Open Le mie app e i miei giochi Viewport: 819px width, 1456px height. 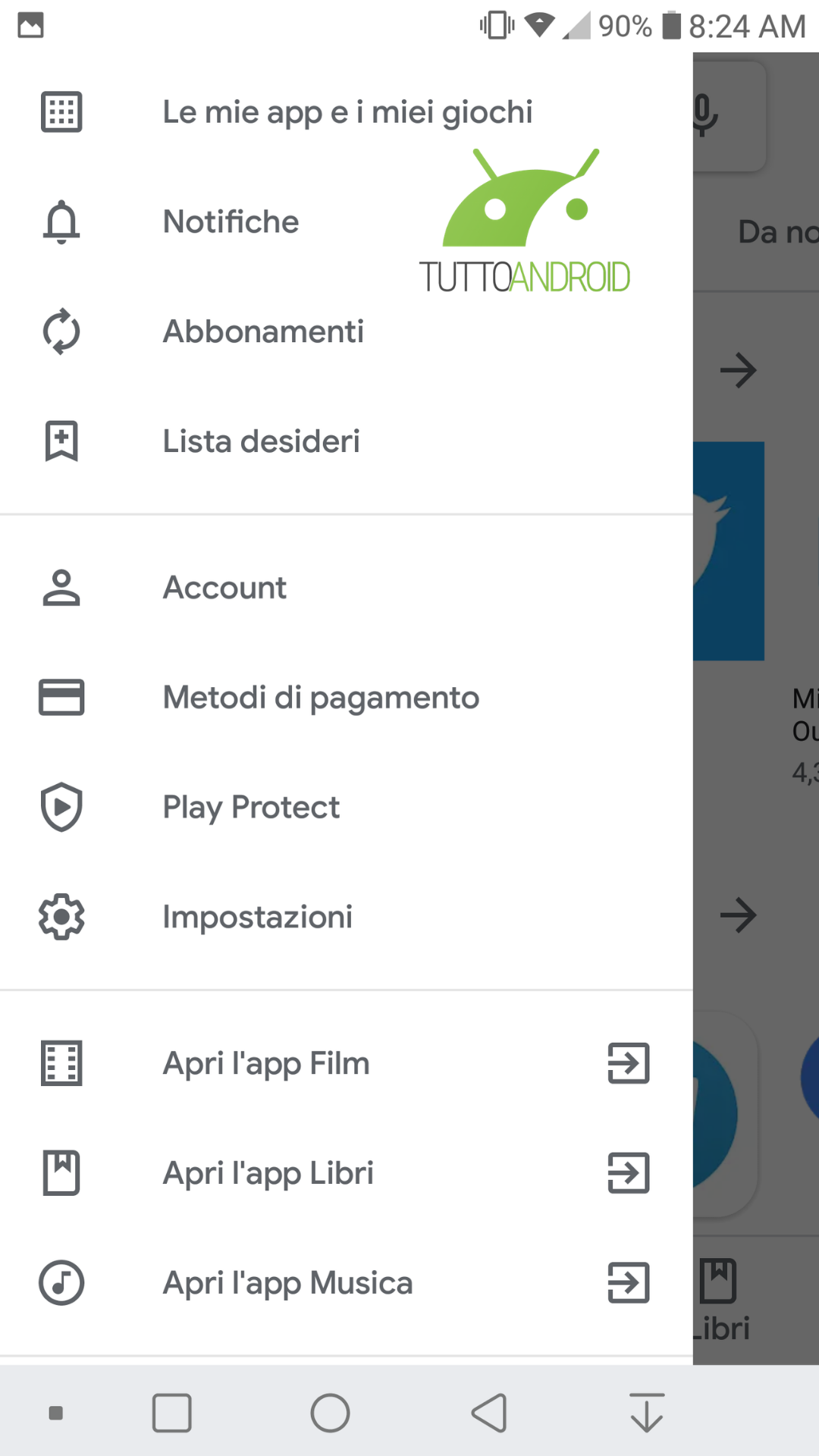[x=346, y=112]
